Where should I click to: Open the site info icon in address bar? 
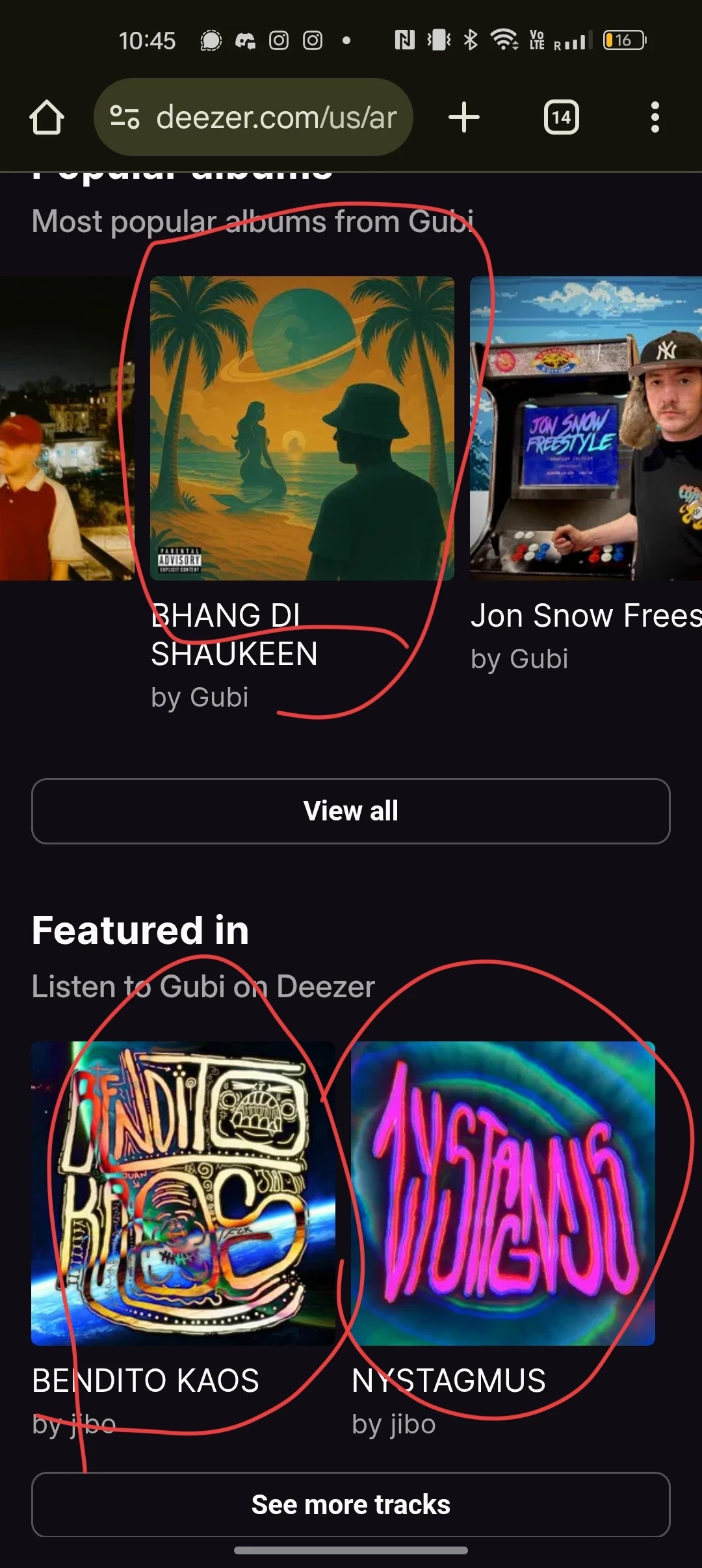[125, 118]
